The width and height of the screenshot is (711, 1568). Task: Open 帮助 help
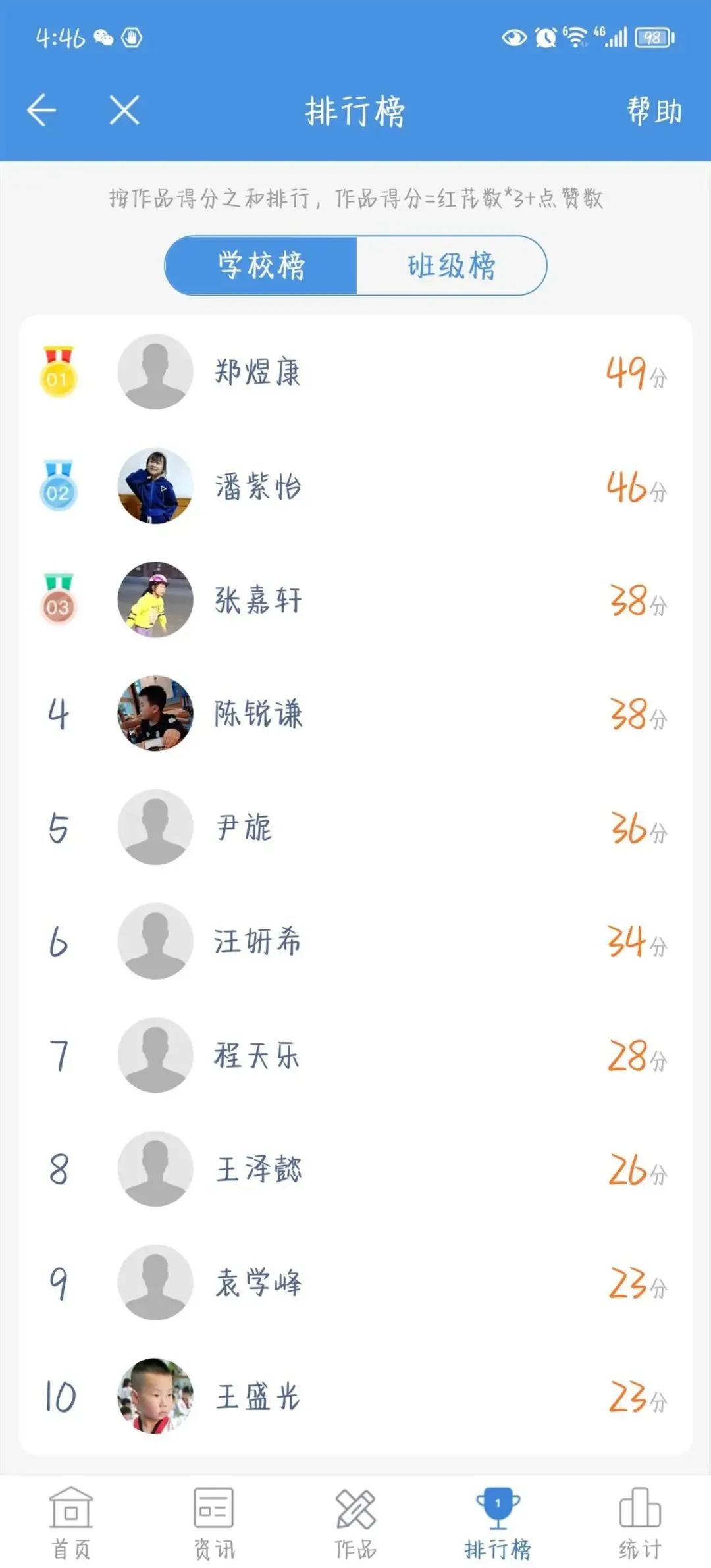coord(653,111)
